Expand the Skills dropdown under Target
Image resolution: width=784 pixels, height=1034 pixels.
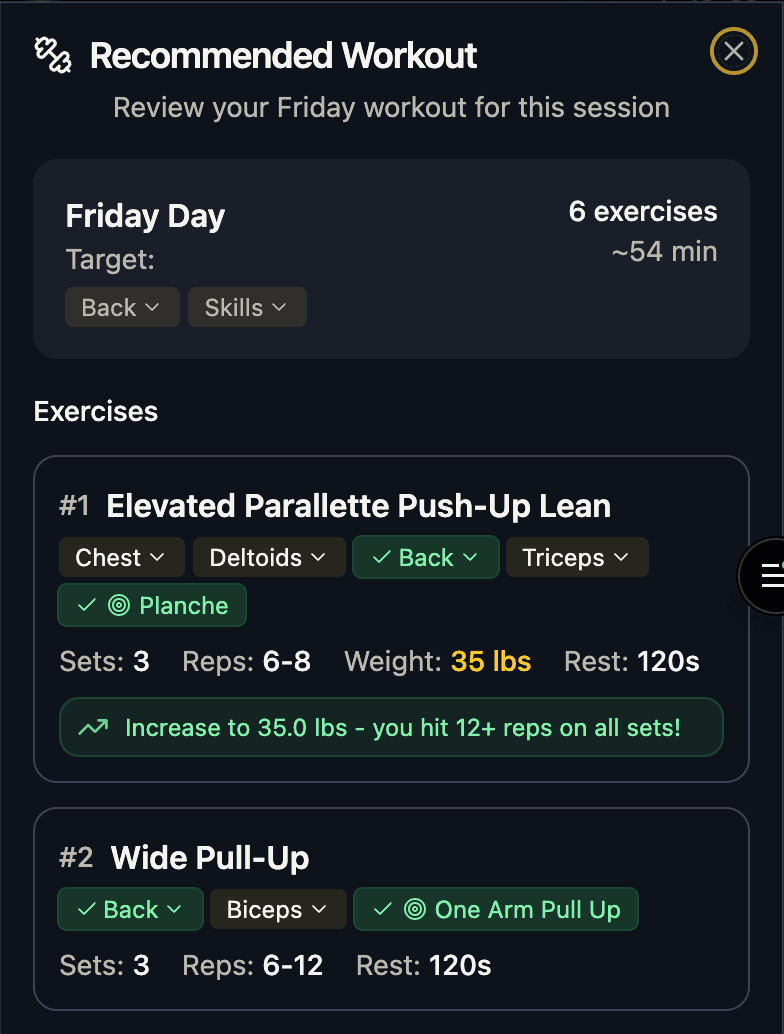[247, 307]
